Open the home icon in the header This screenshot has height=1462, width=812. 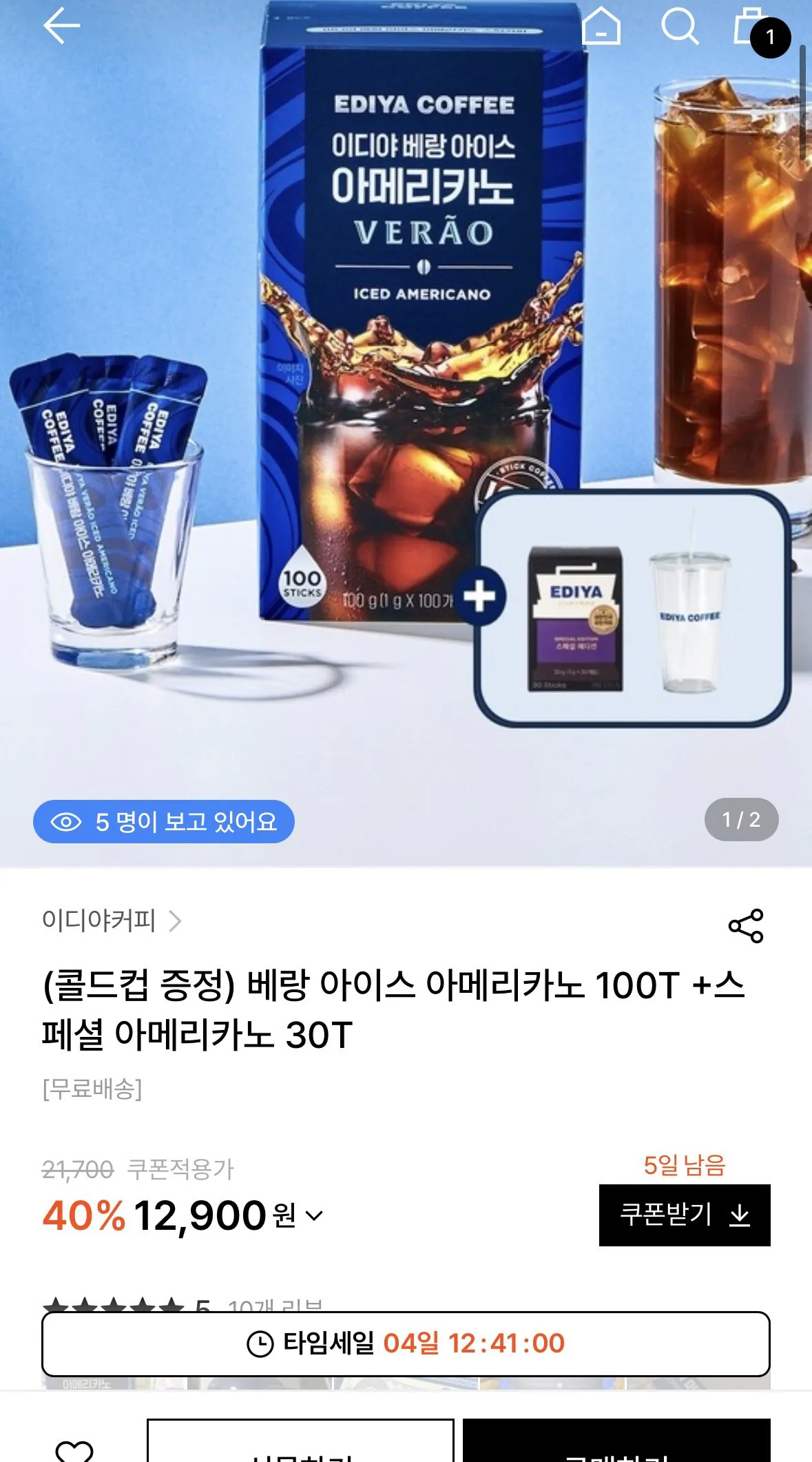(601, 26)
